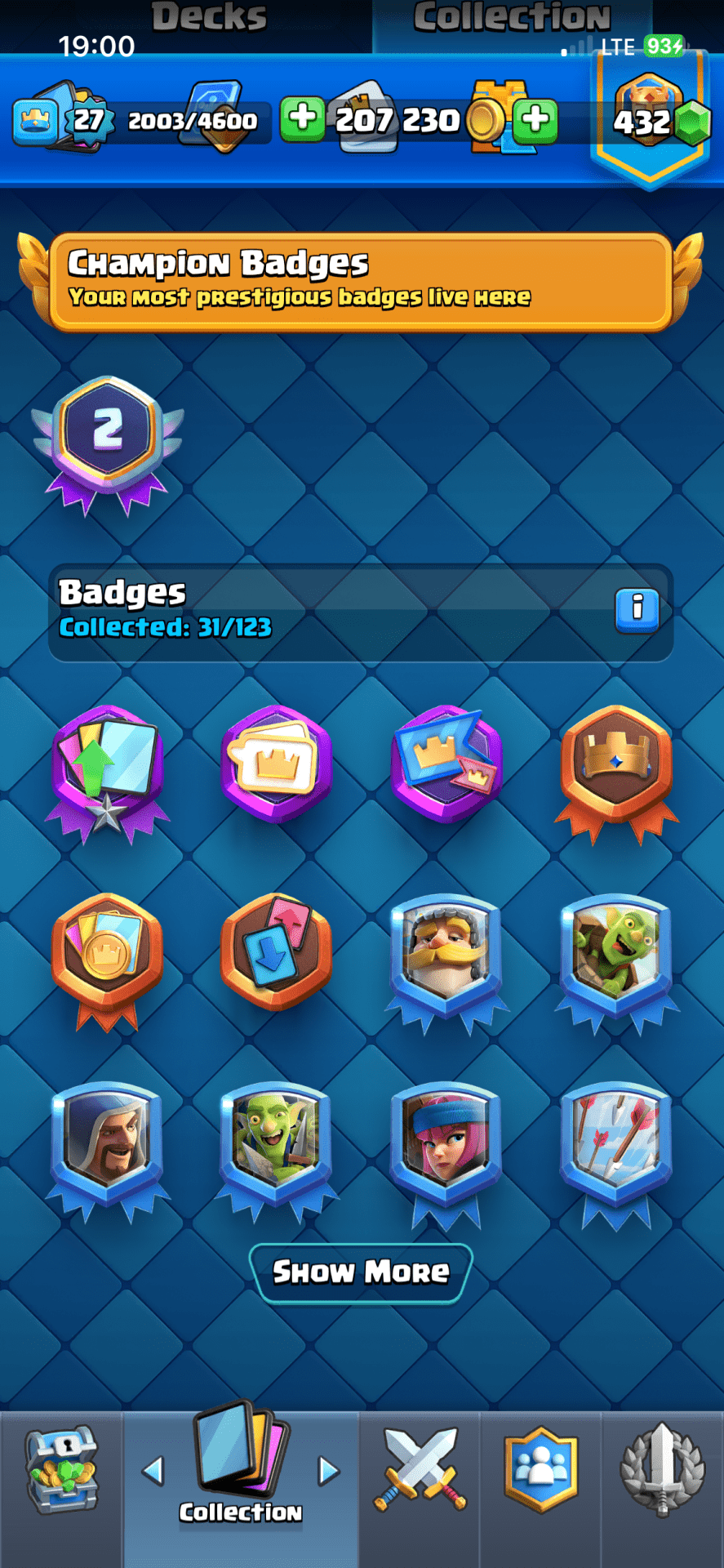Open the Wizard mastery badge
Viewport: 724px width, 1568px height.
point(107,1143)
